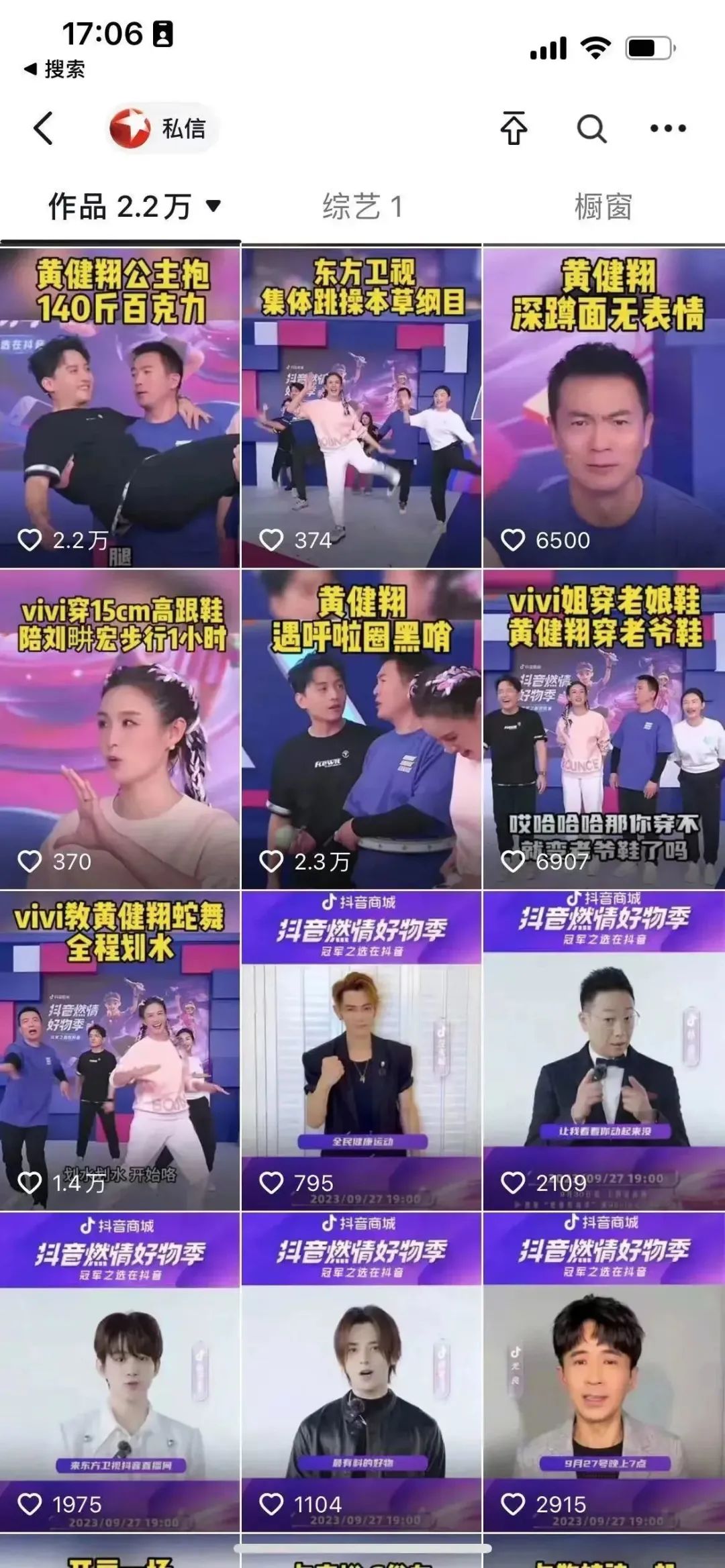Open the three-dot overflow menu
The image size is (725, 1568).
668,128
